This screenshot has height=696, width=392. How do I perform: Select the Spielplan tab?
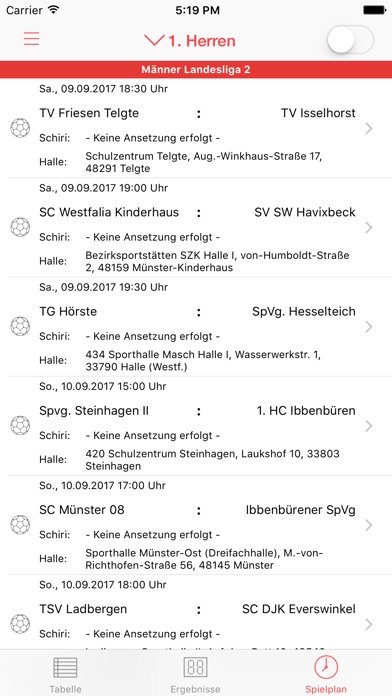326,674
